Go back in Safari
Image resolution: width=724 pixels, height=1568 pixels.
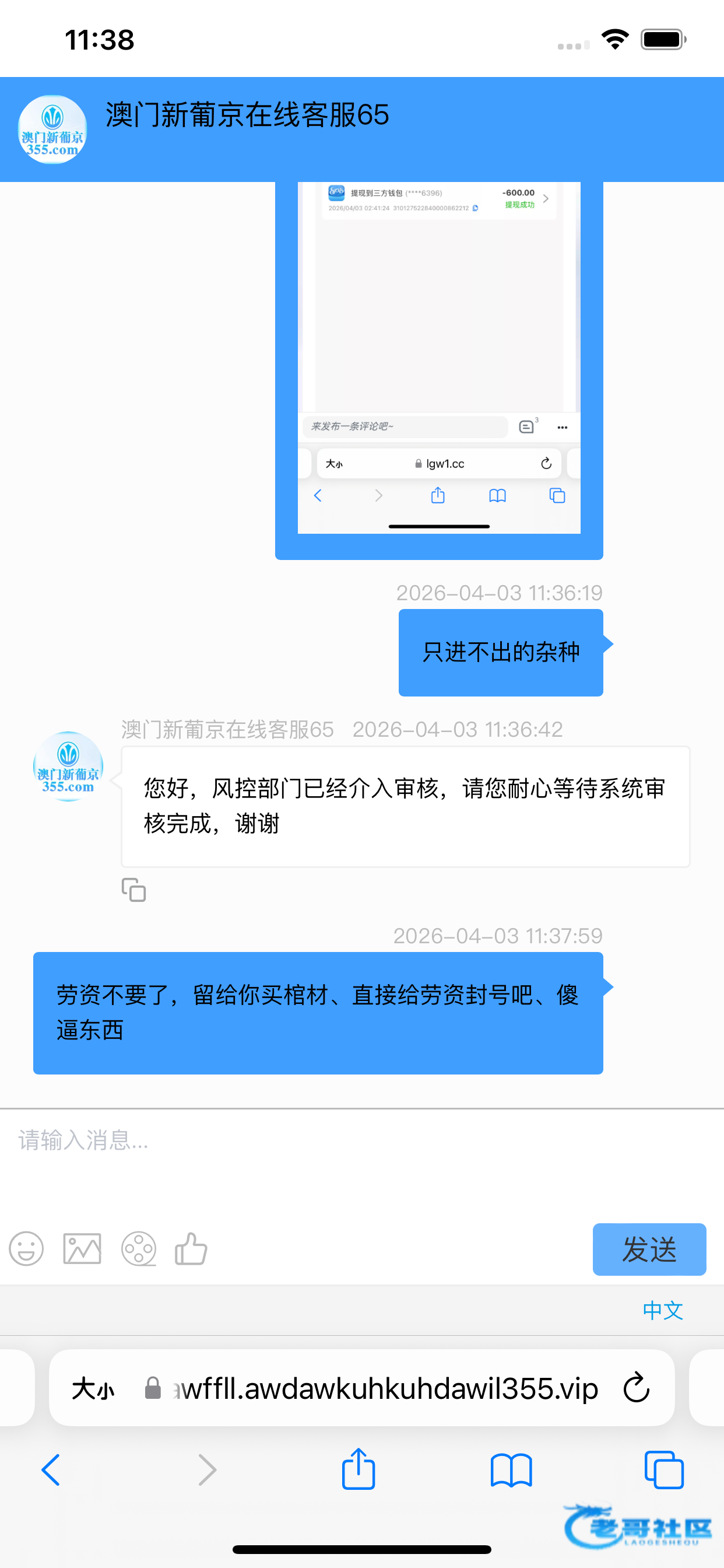(51, 1469)
